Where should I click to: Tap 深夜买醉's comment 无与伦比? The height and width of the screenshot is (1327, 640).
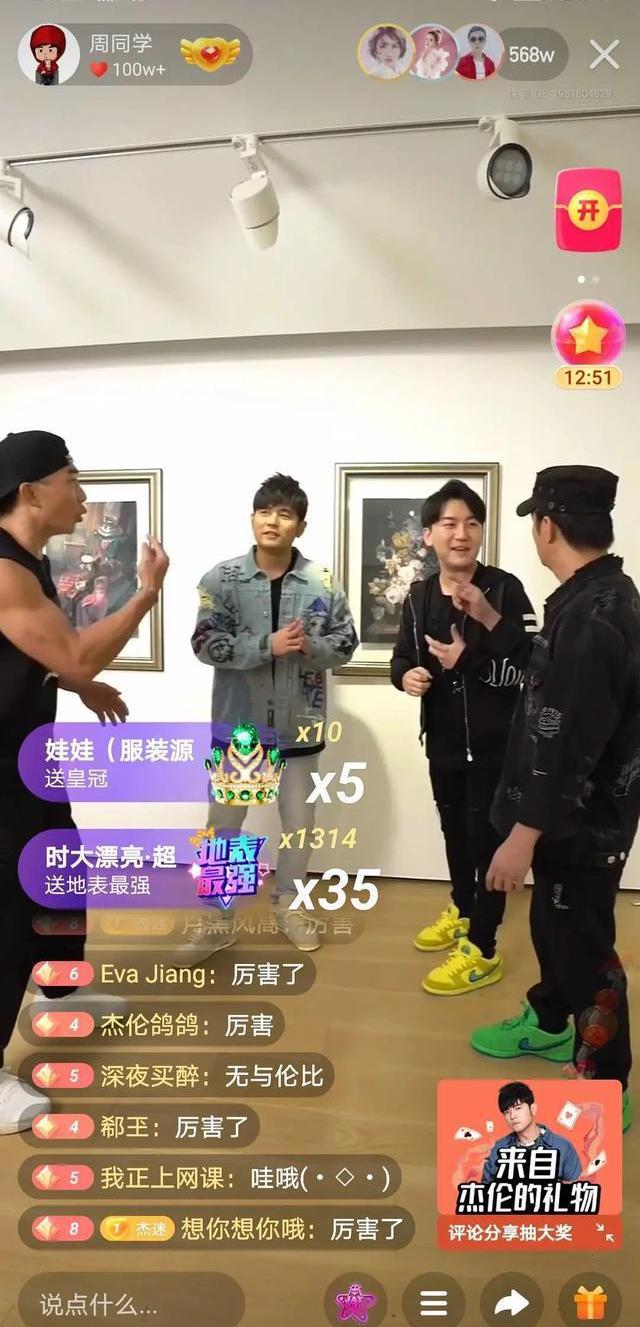[176, 1075]
